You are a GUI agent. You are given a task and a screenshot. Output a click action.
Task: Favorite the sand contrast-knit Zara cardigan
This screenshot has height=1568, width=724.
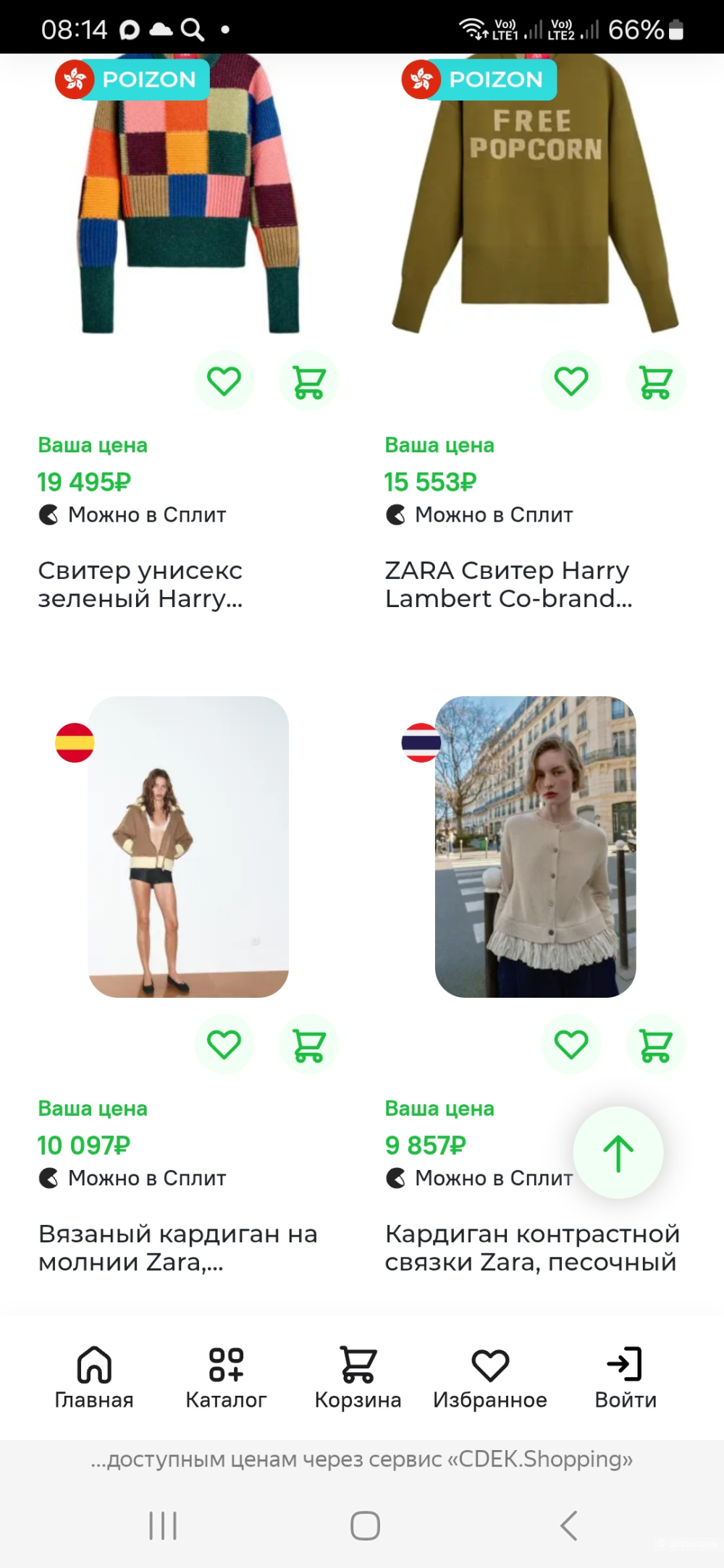pos(571,1043)
